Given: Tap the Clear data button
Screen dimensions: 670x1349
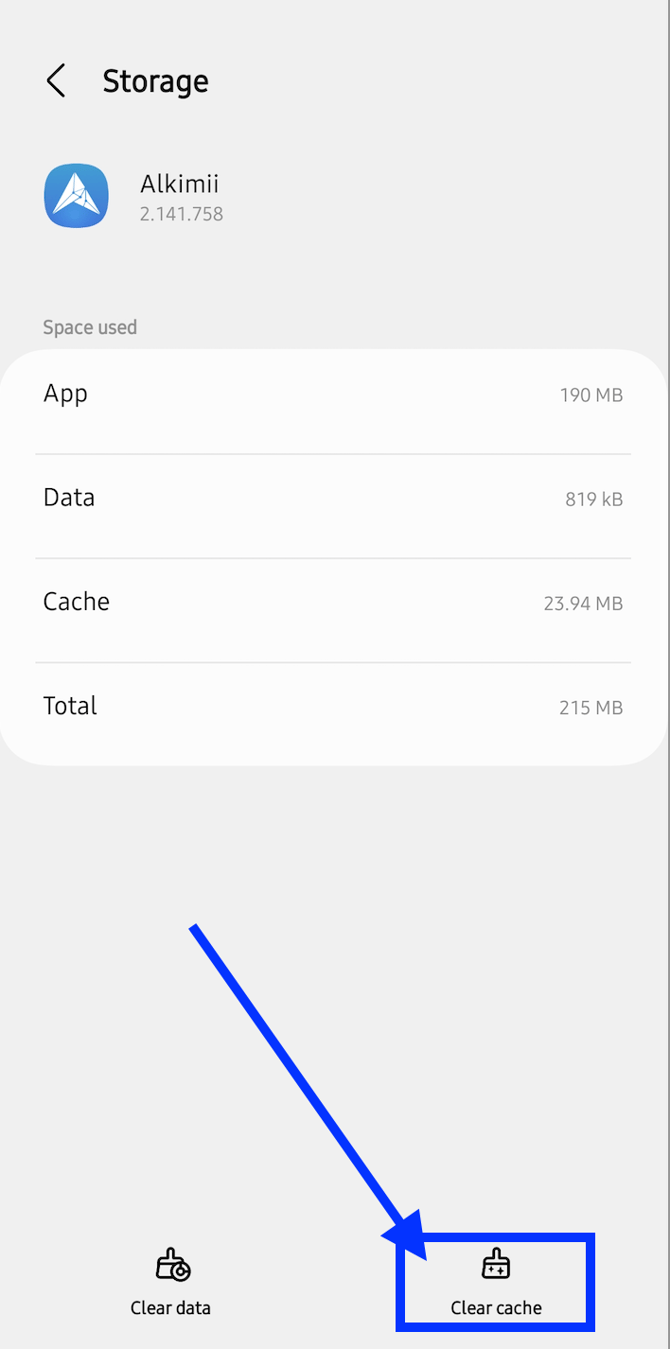Looking at the screenshot, I should pos(171,1282).
